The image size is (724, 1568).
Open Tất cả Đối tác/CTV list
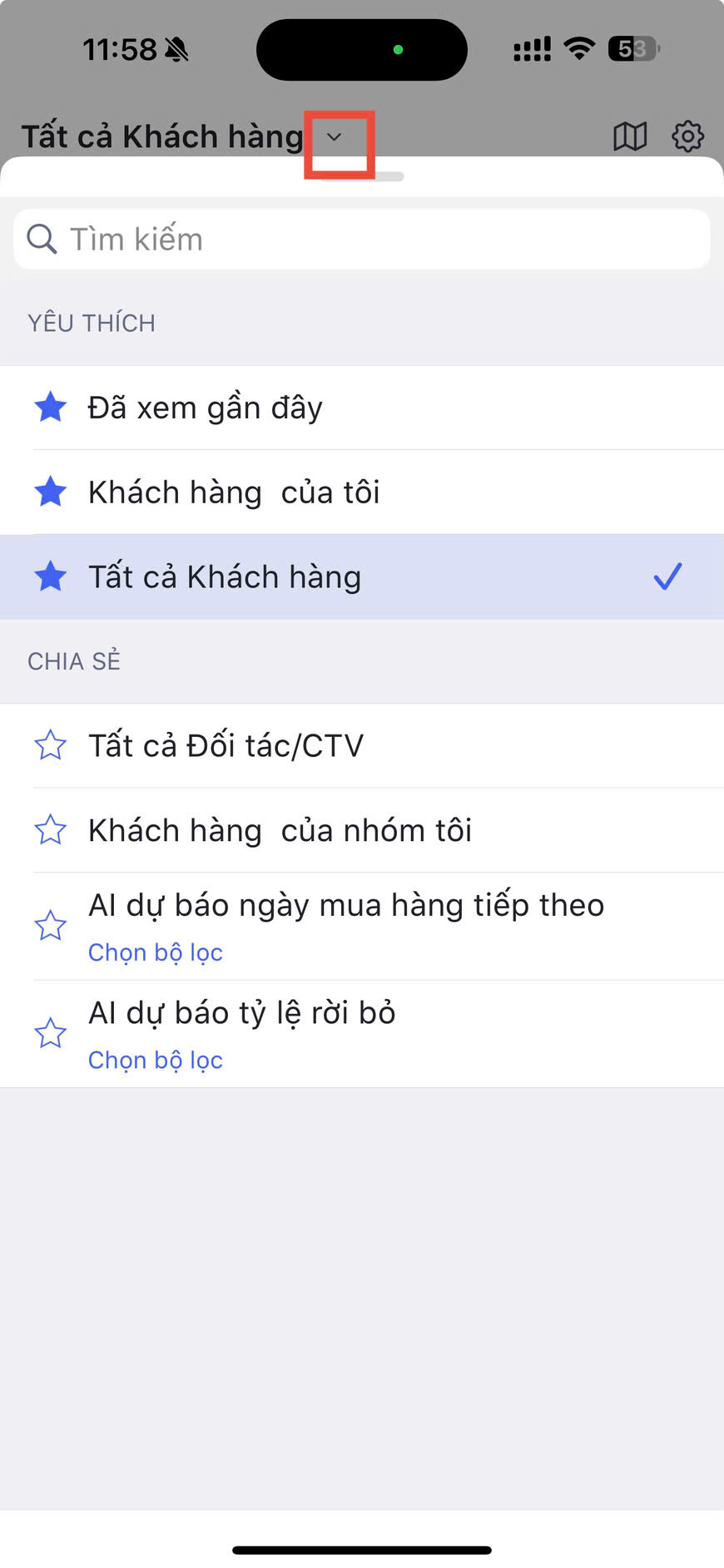coord(226,746)
